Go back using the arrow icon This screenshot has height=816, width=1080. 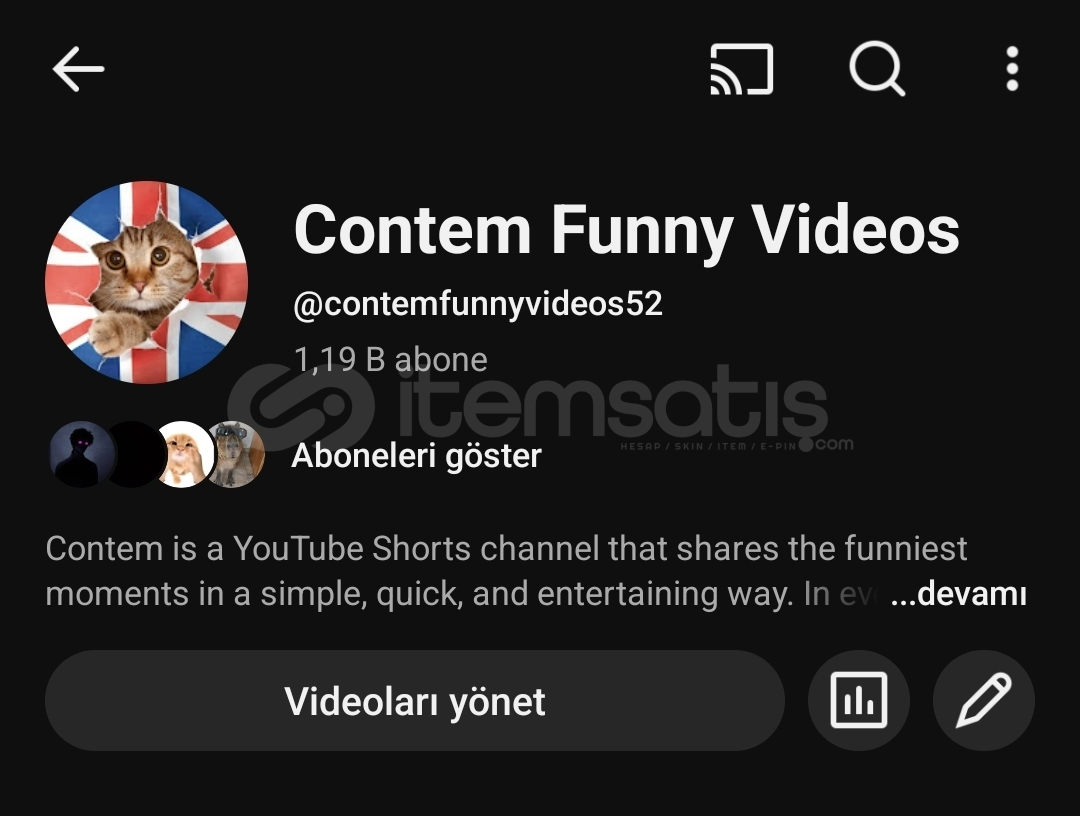click(78, 70)
